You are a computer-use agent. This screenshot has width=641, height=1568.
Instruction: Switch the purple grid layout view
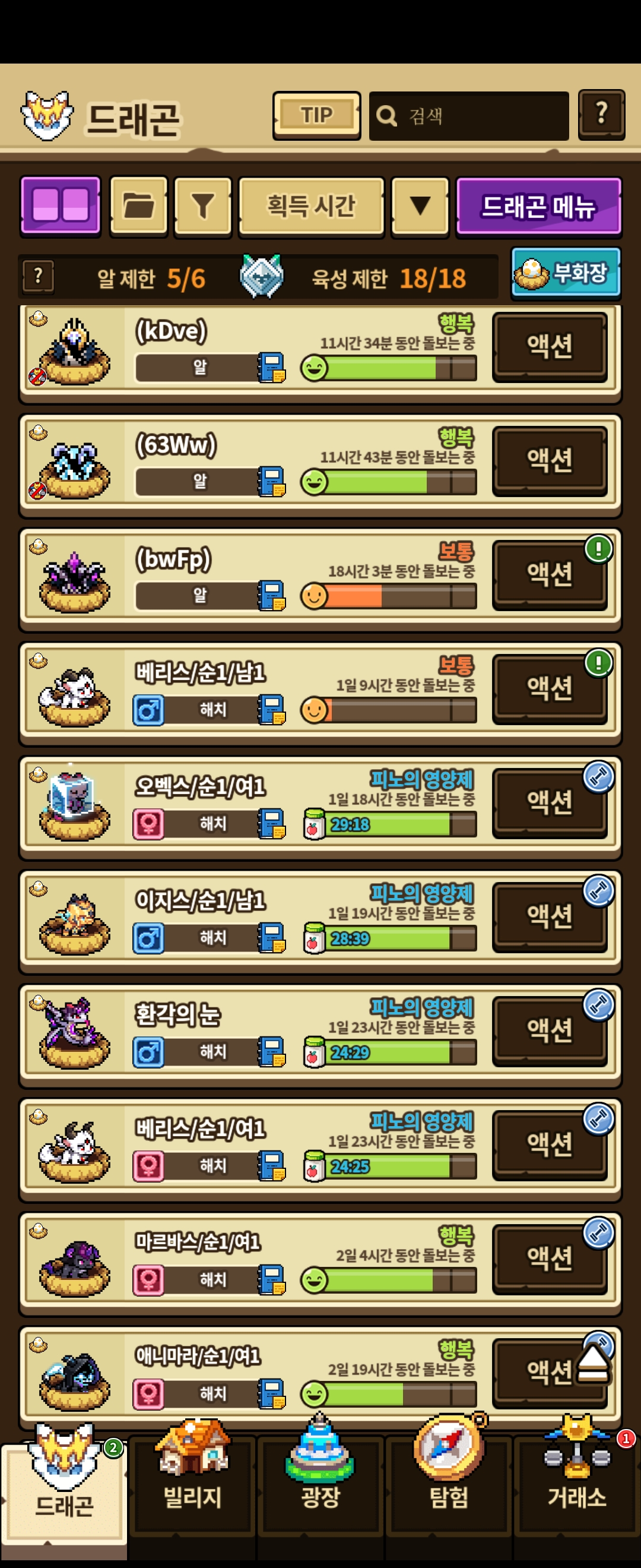coord(60,205)
